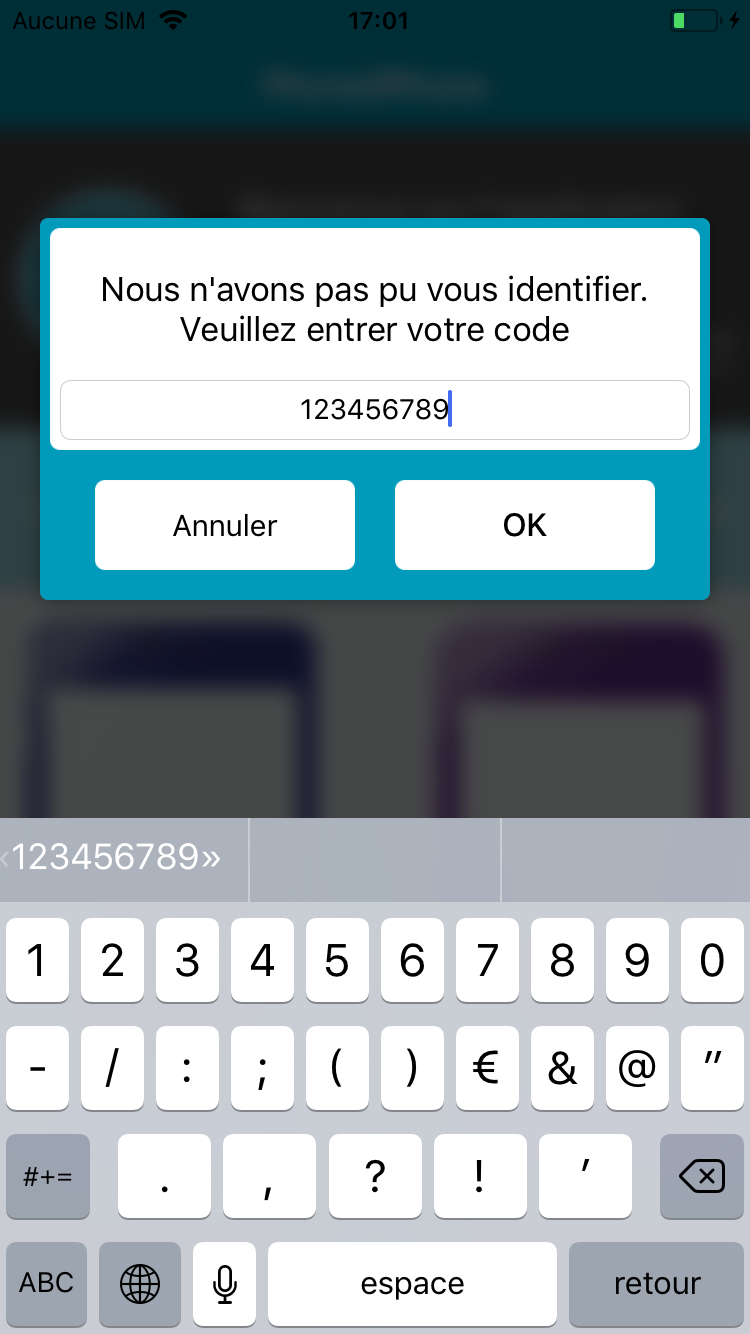Tap the code entry field

375,410
